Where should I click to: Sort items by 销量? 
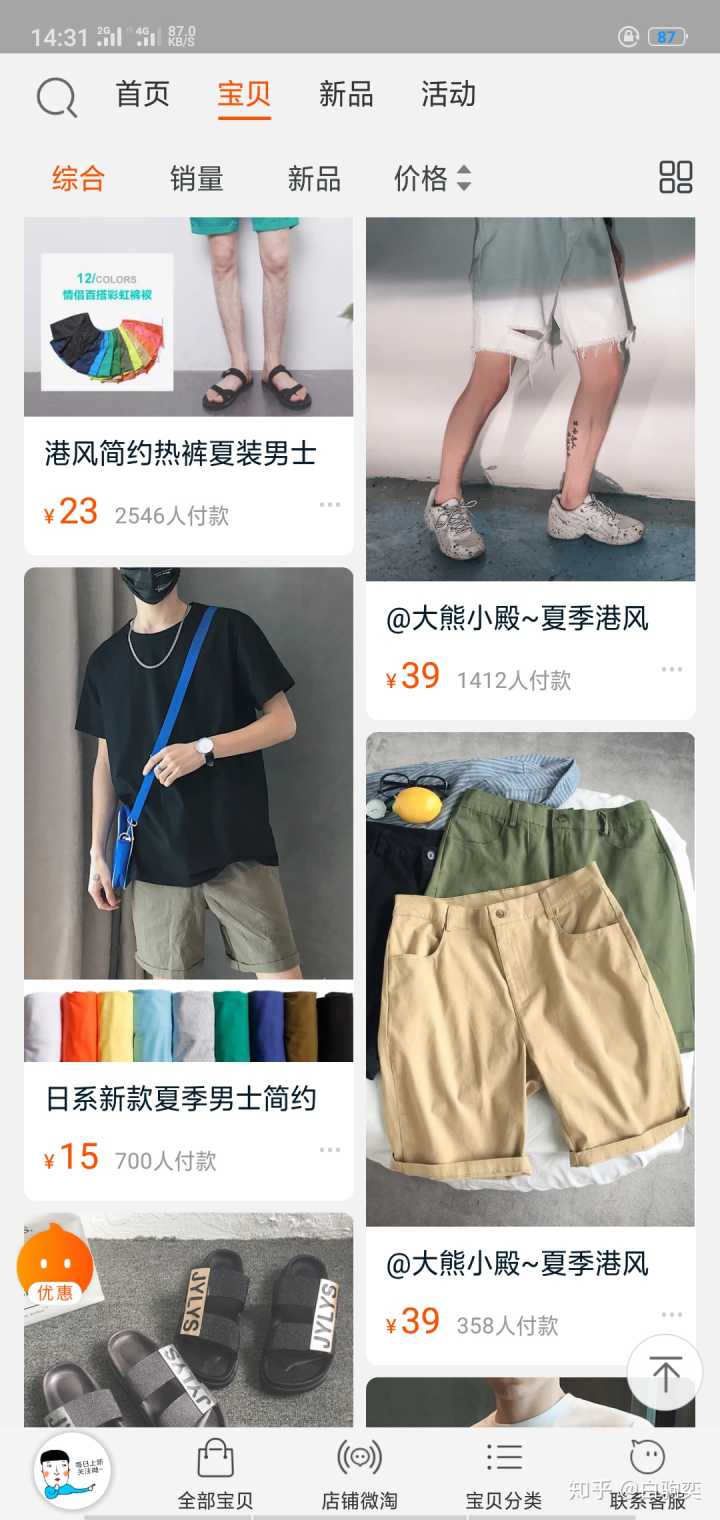(x=196, y=179)
